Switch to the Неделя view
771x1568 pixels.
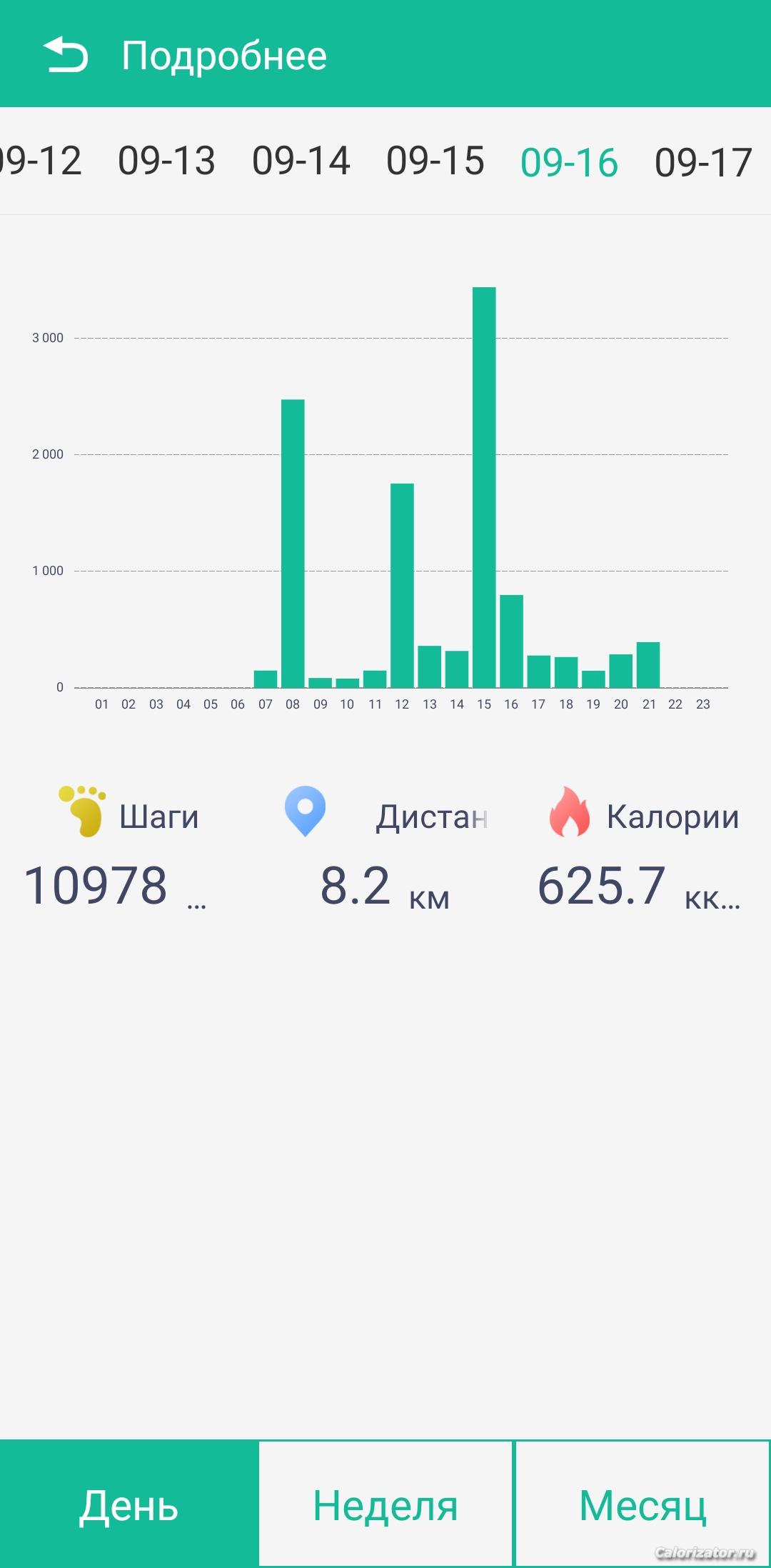(x=385, y=1504)
